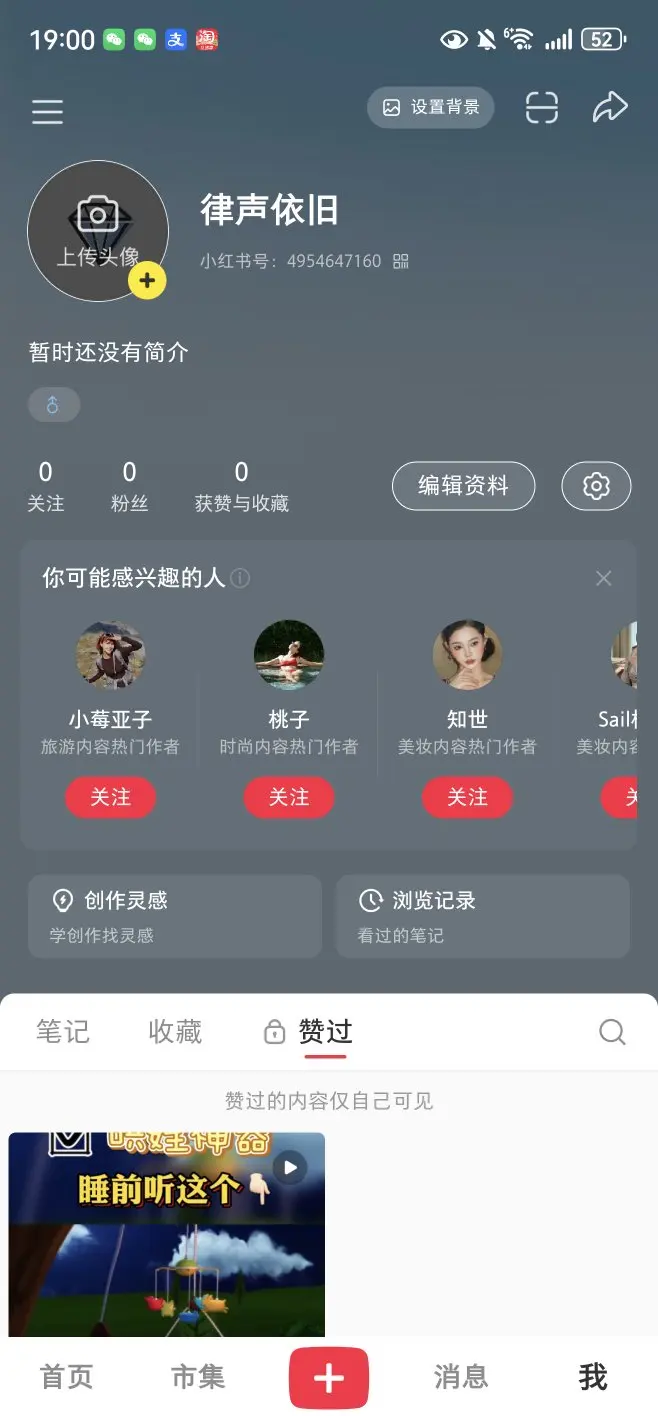Open the liked video 睡前听这个

[x=167, y=1234]
